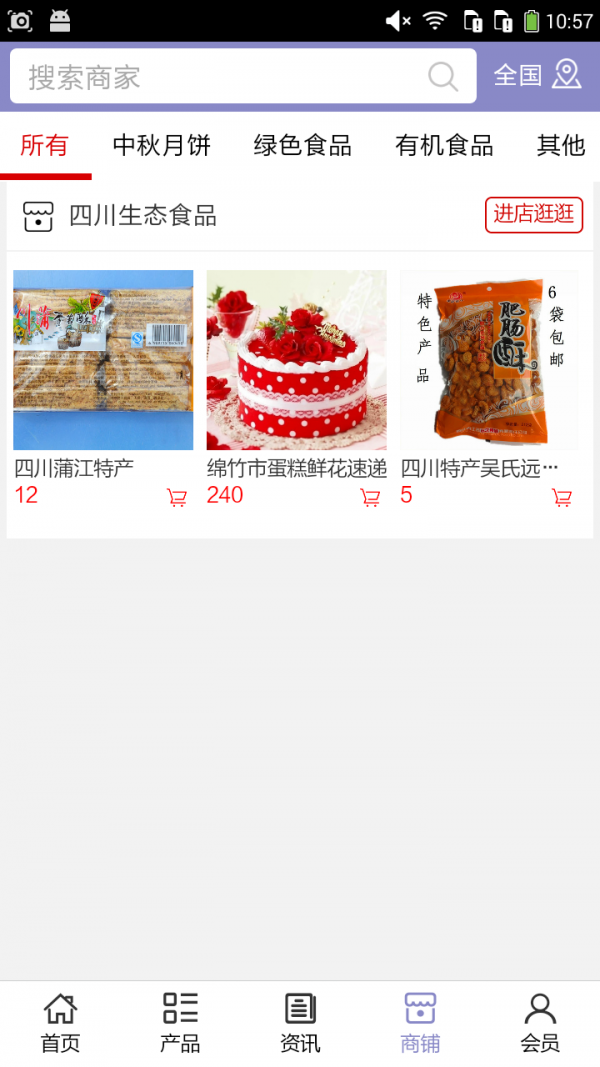Tap the 进店逛逛 button
600x1067 pixels.
[x=534, y=214]
